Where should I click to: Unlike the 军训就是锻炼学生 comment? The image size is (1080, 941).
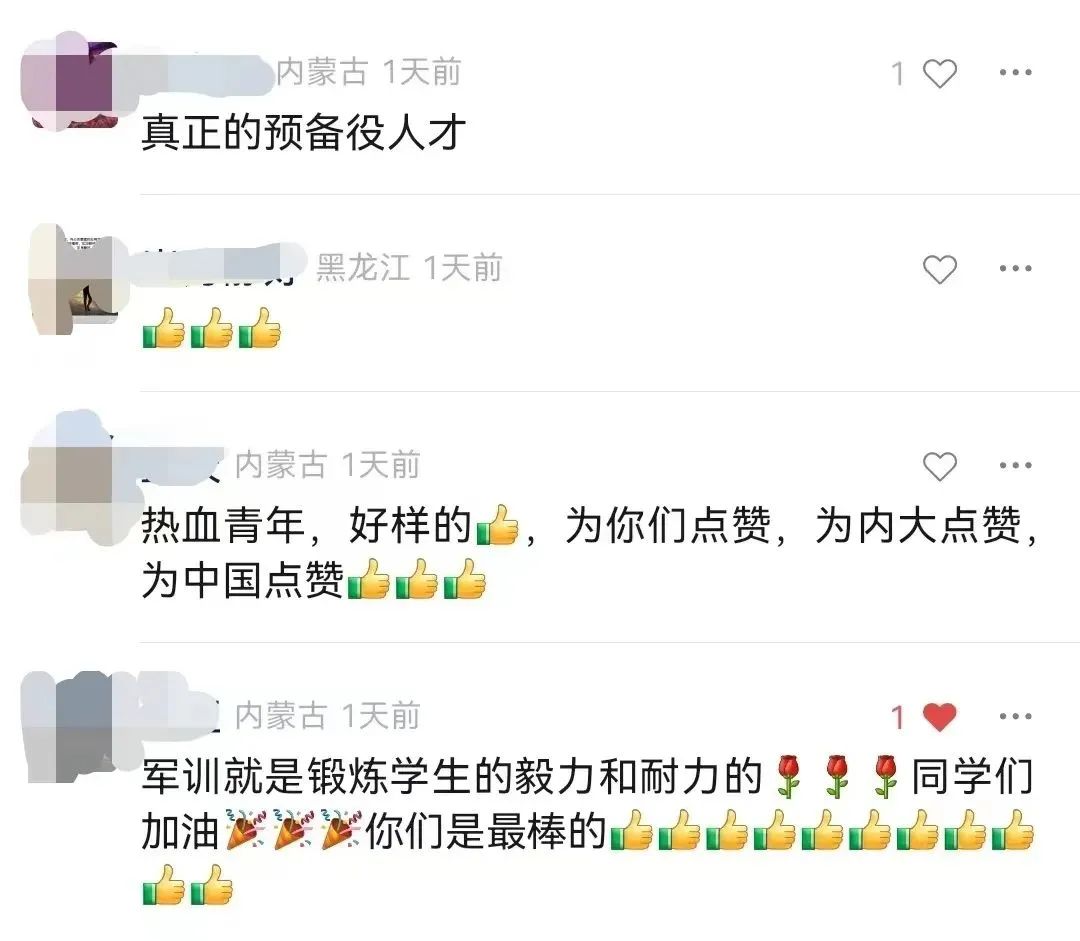(939, 717)
